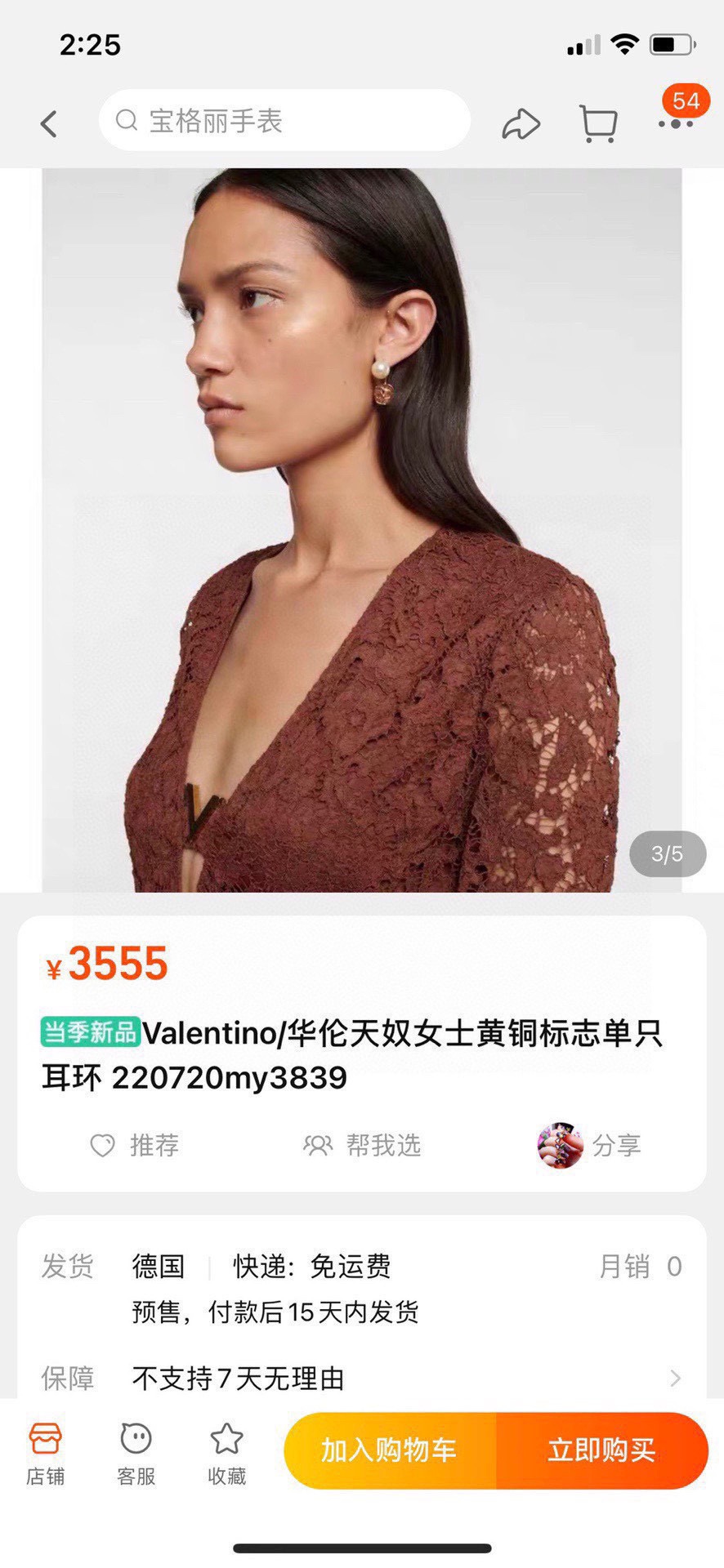Tap the 宝格丽手表 search box
724x1568 pixels.
click(x=284, y=121)
